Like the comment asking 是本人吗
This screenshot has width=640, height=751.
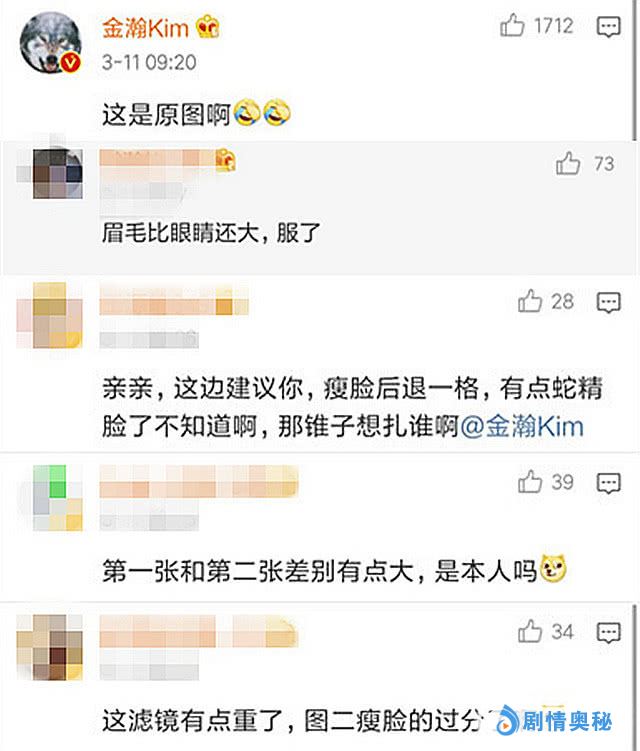click(x=530, y=483)
